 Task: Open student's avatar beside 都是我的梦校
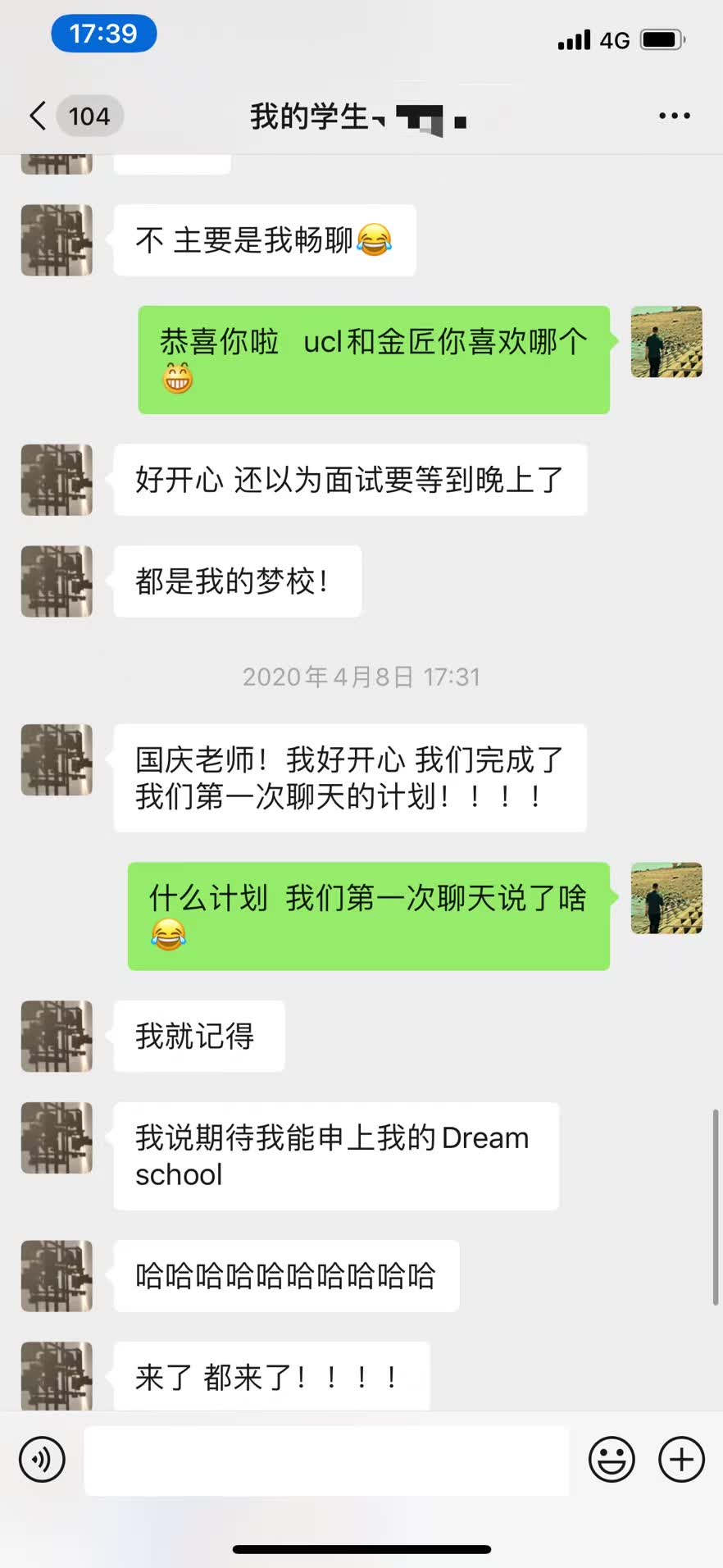(57, 581)
